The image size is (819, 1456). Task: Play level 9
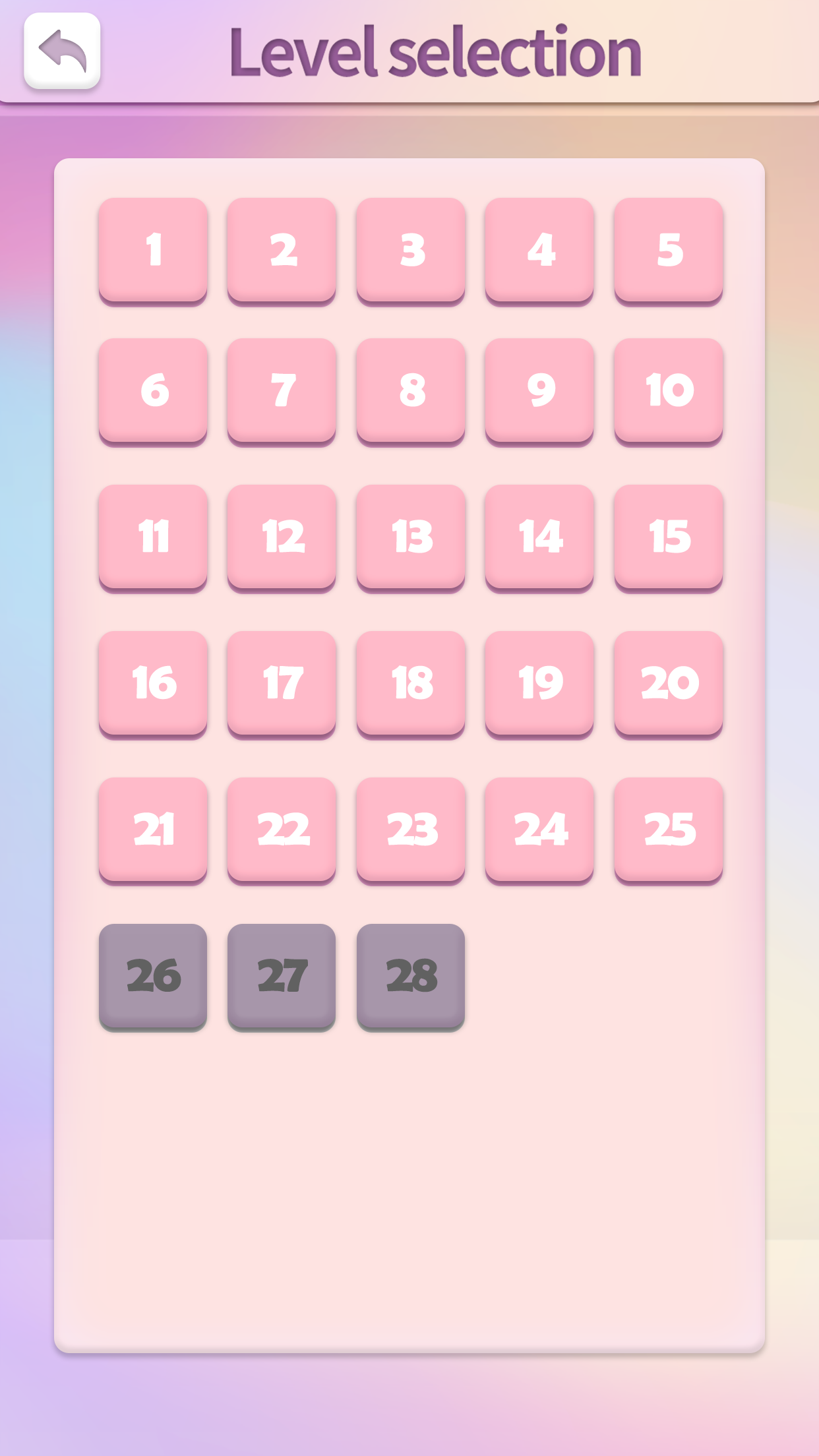point(539,390)
